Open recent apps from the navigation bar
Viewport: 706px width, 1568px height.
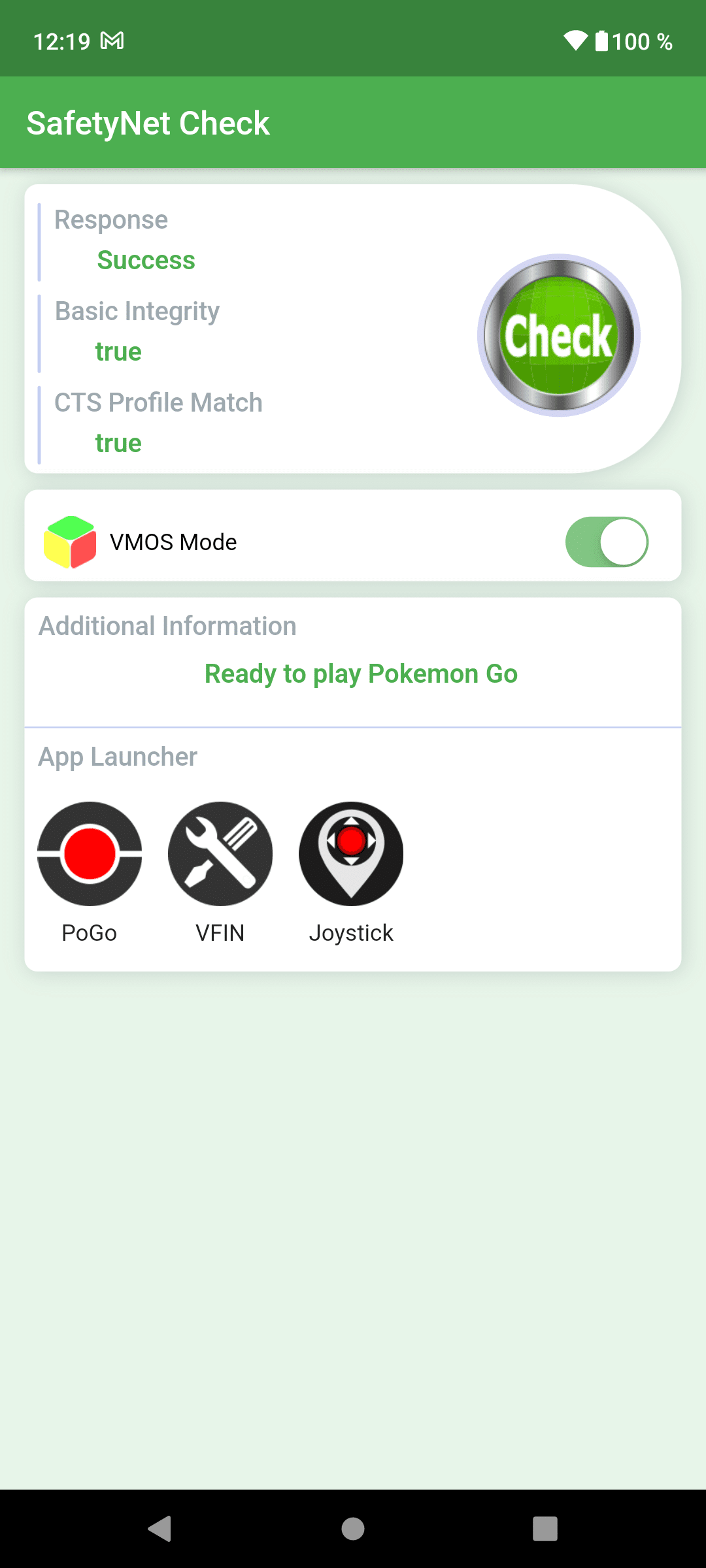(545, 1529)
